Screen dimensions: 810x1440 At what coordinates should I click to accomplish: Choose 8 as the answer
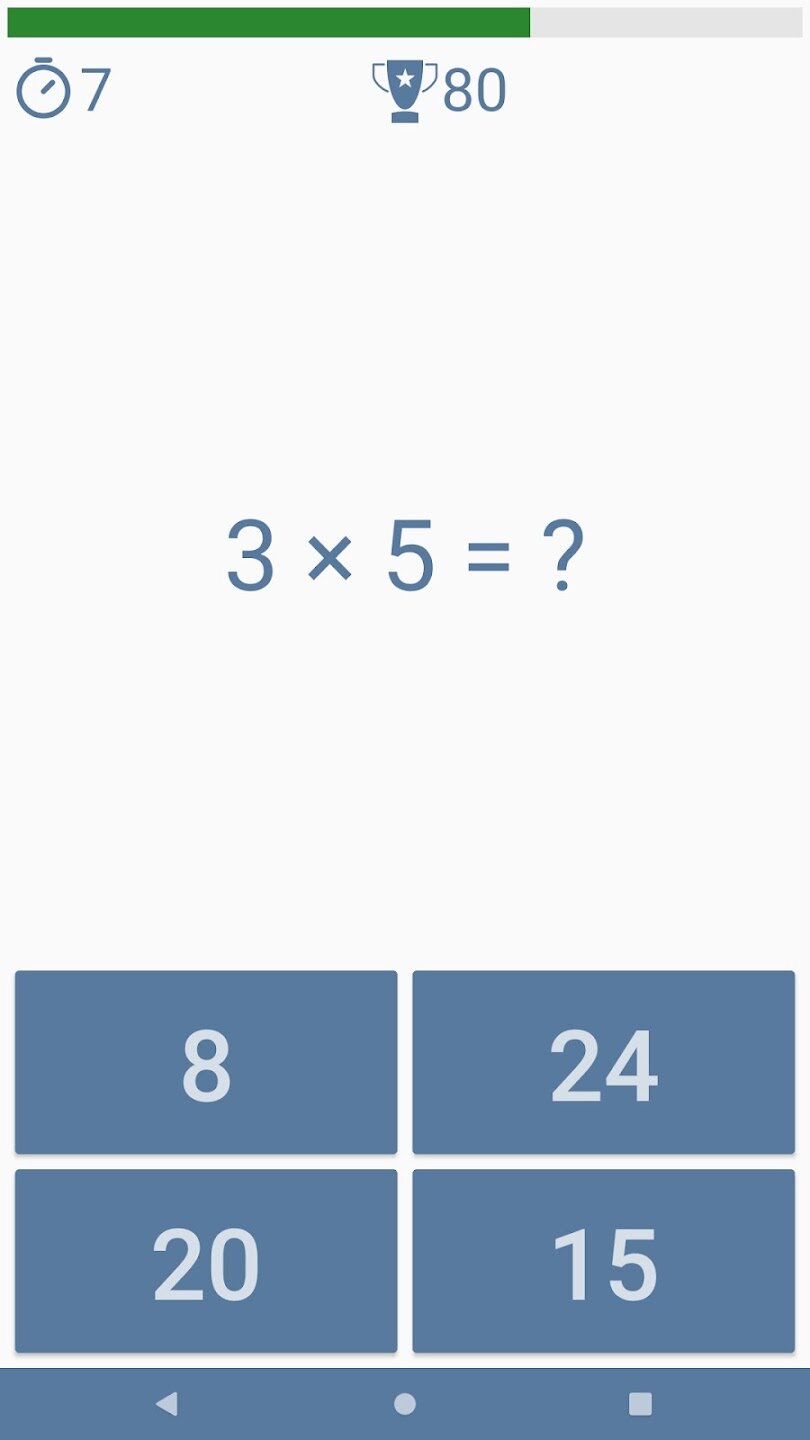coord(206,1062)
